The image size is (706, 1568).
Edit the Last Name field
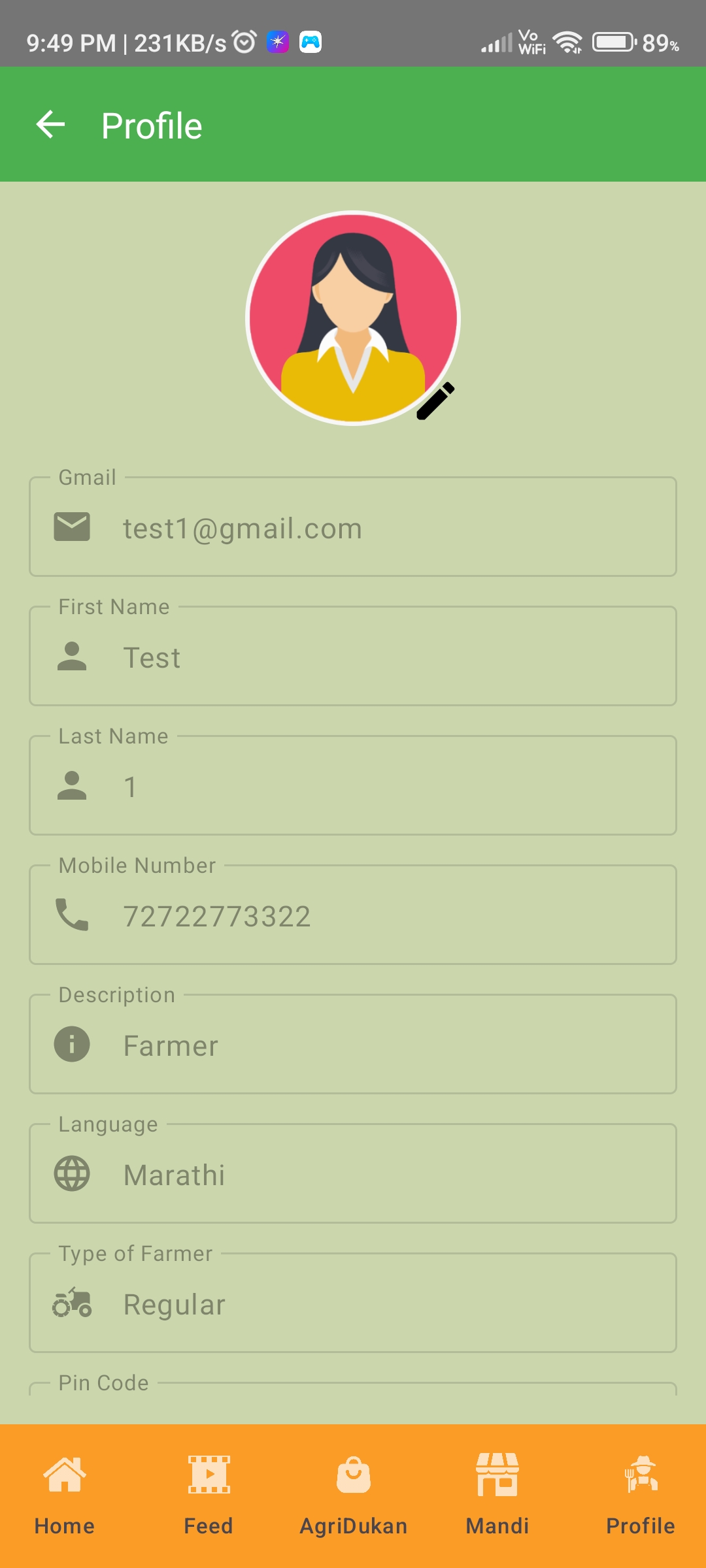click(353, 787)
